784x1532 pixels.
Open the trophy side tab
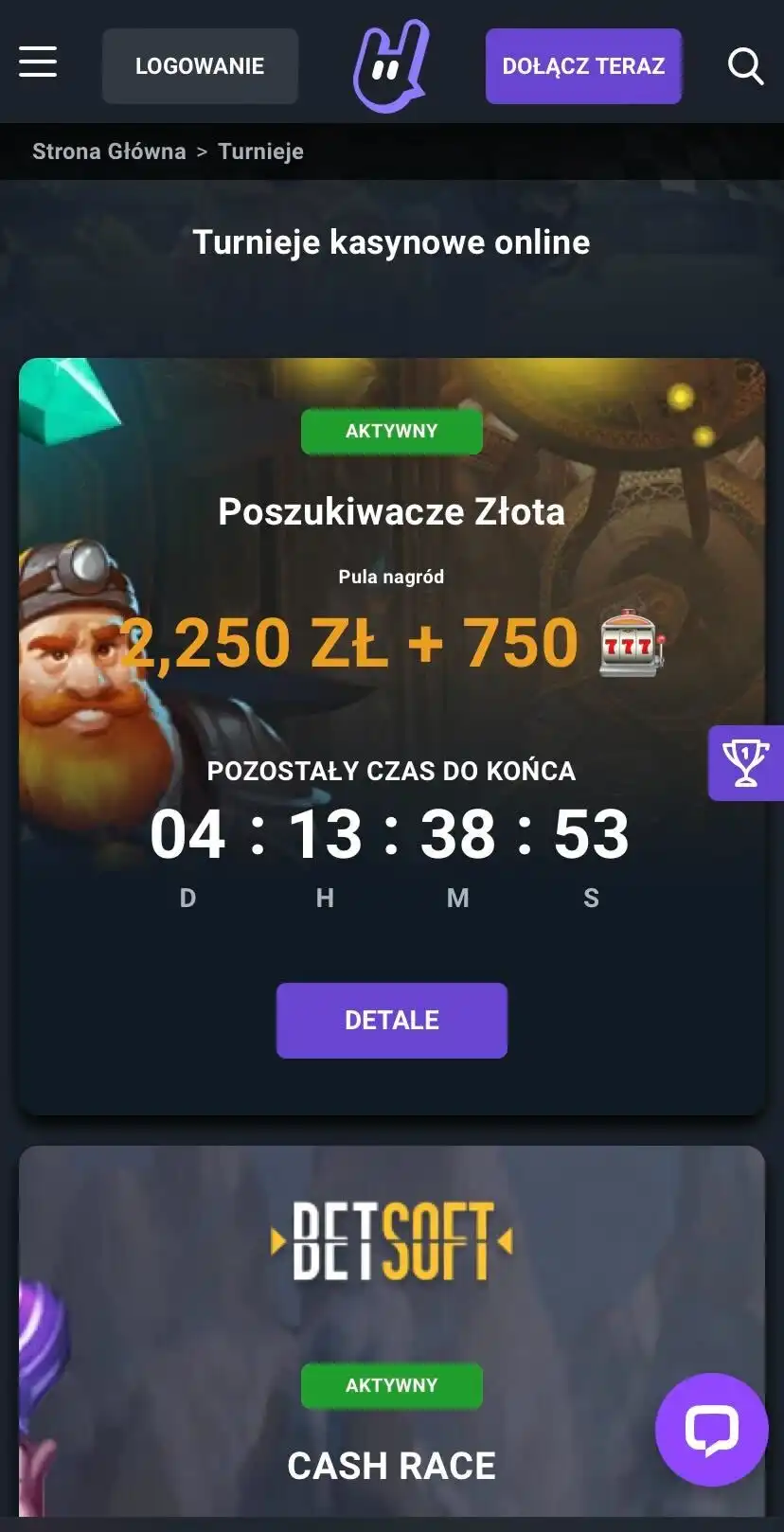746,763
